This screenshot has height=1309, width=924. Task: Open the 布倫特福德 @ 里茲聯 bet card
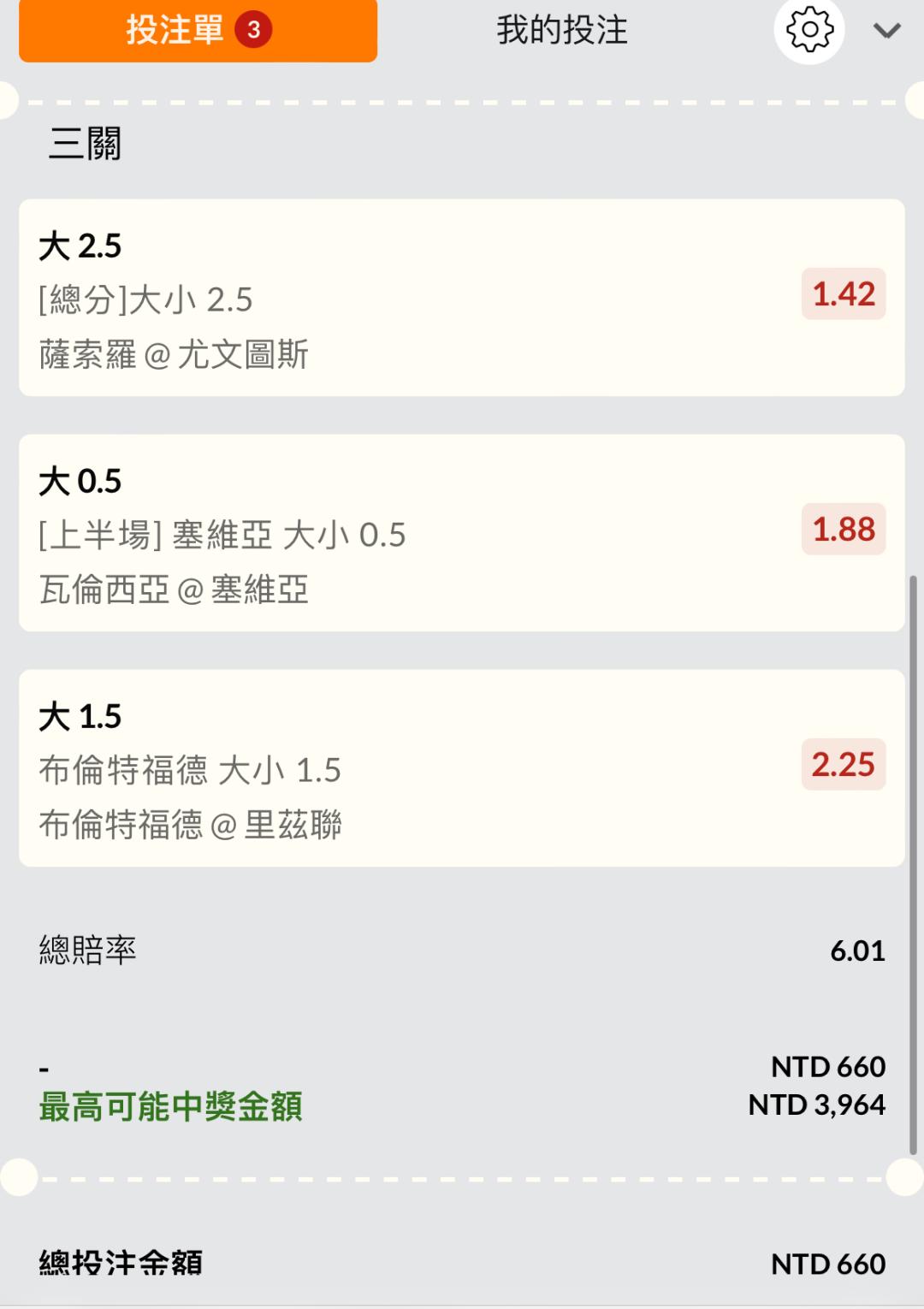[411, 768]
